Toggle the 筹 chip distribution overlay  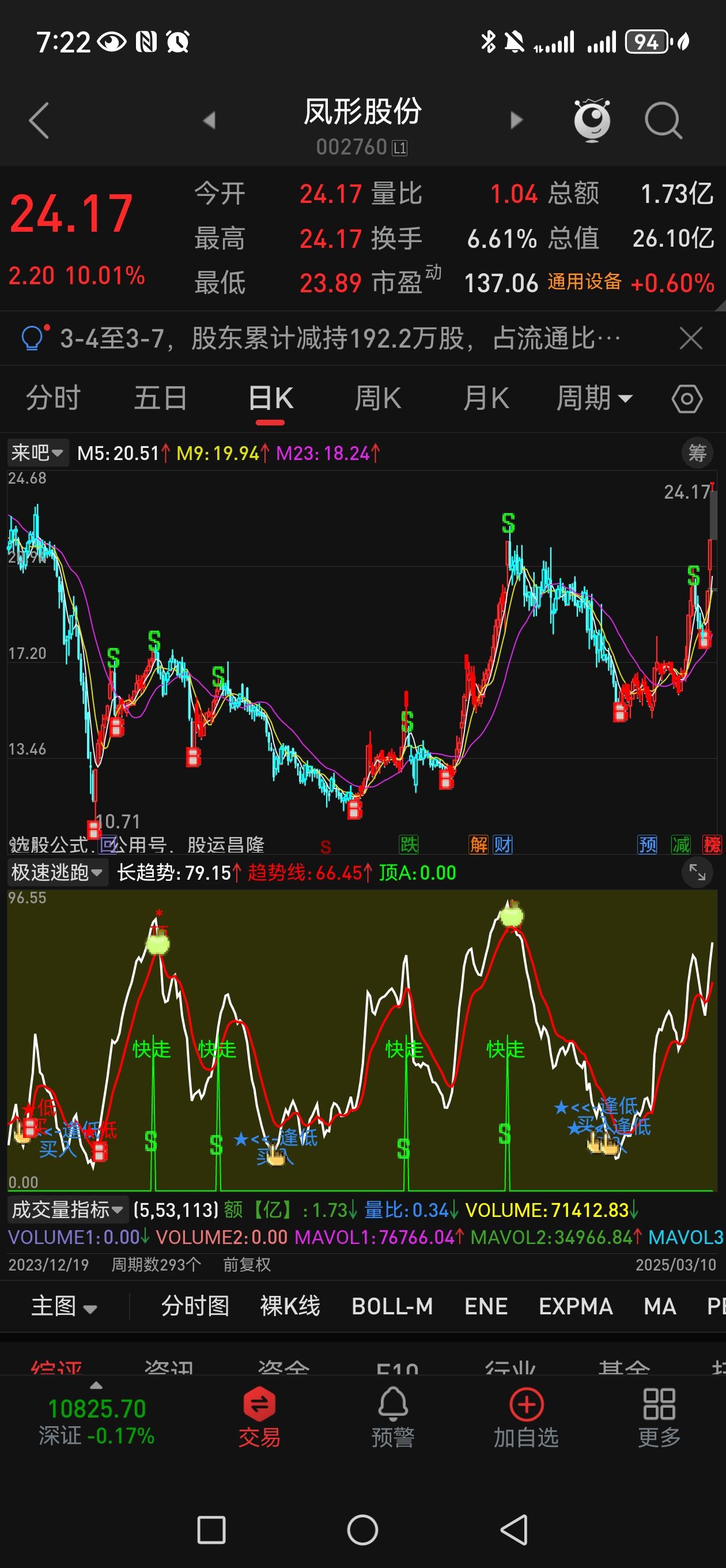point(697,454)
